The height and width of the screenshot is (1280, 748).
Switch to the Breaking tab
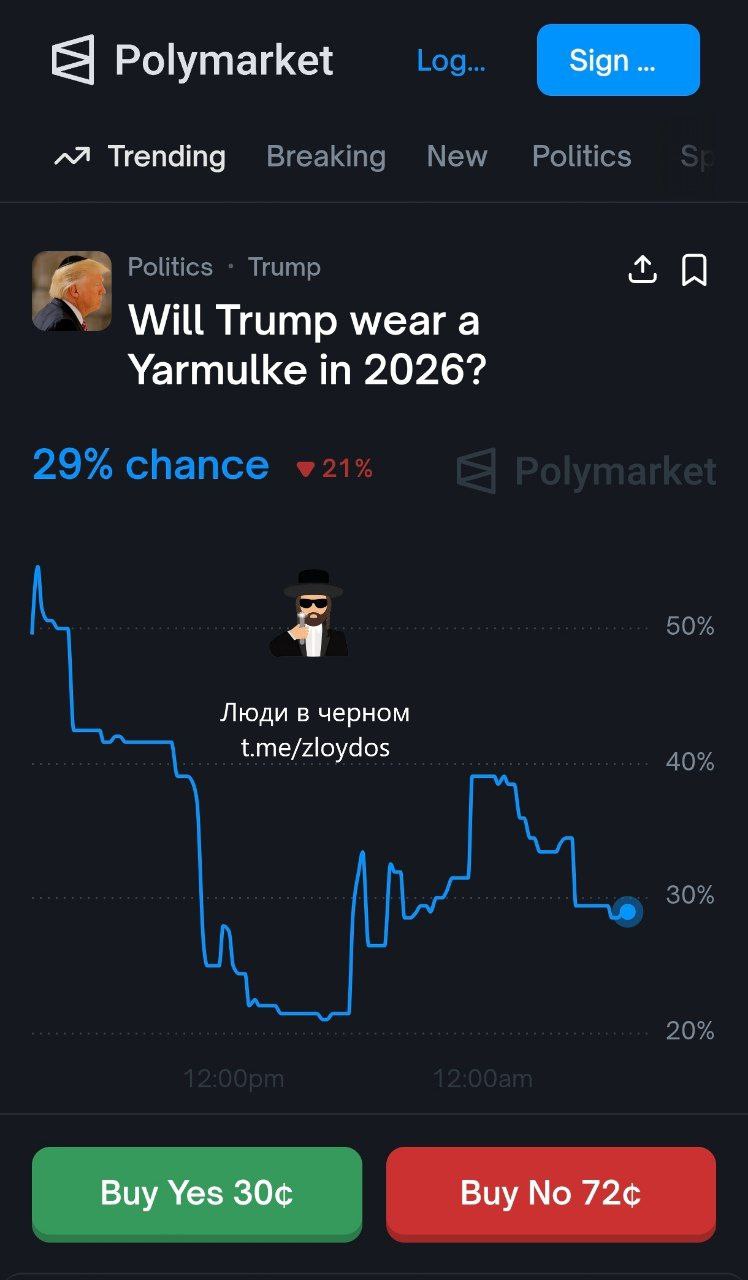tap(326, 157)
